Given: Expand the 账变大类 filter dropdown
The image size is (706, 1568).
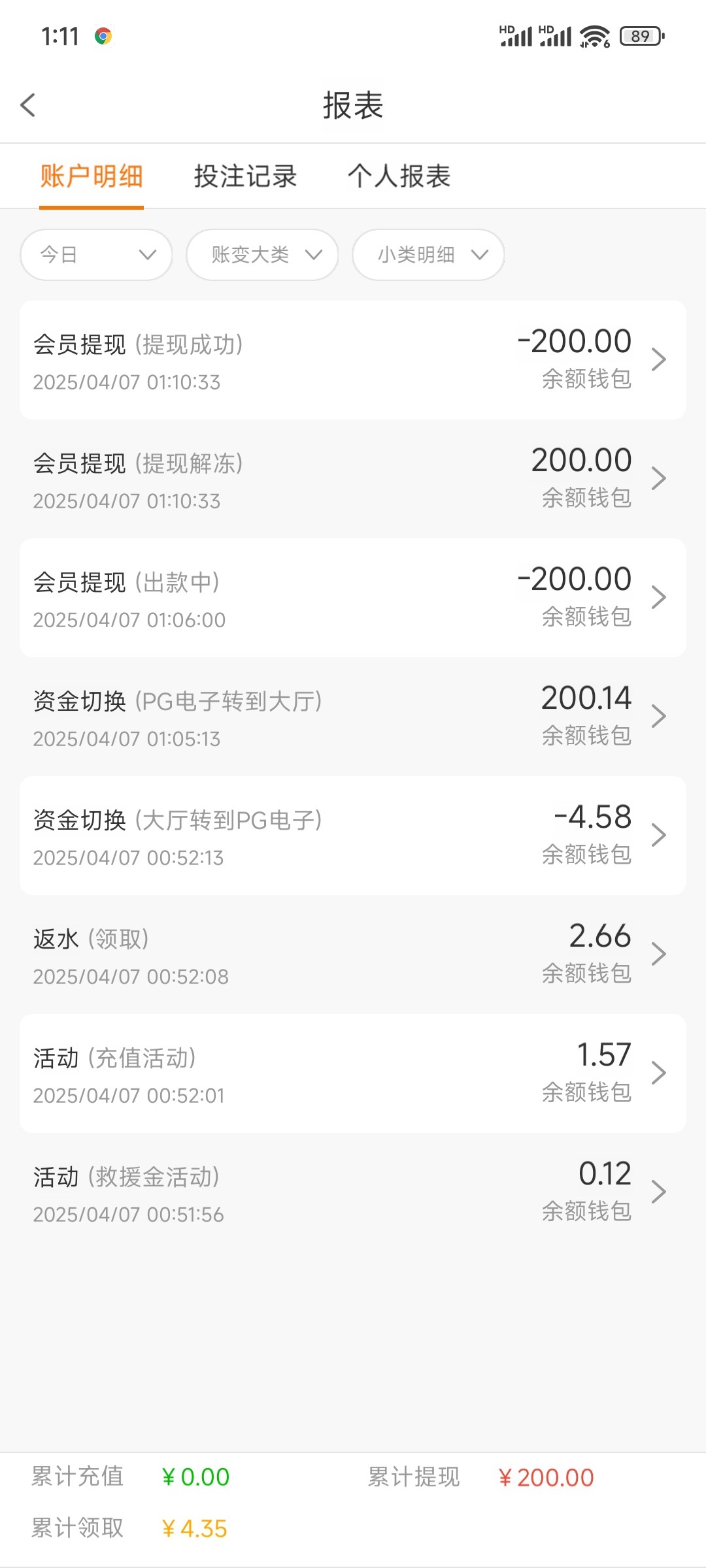Looking at the screenshot, I should (x=262, y=255).
